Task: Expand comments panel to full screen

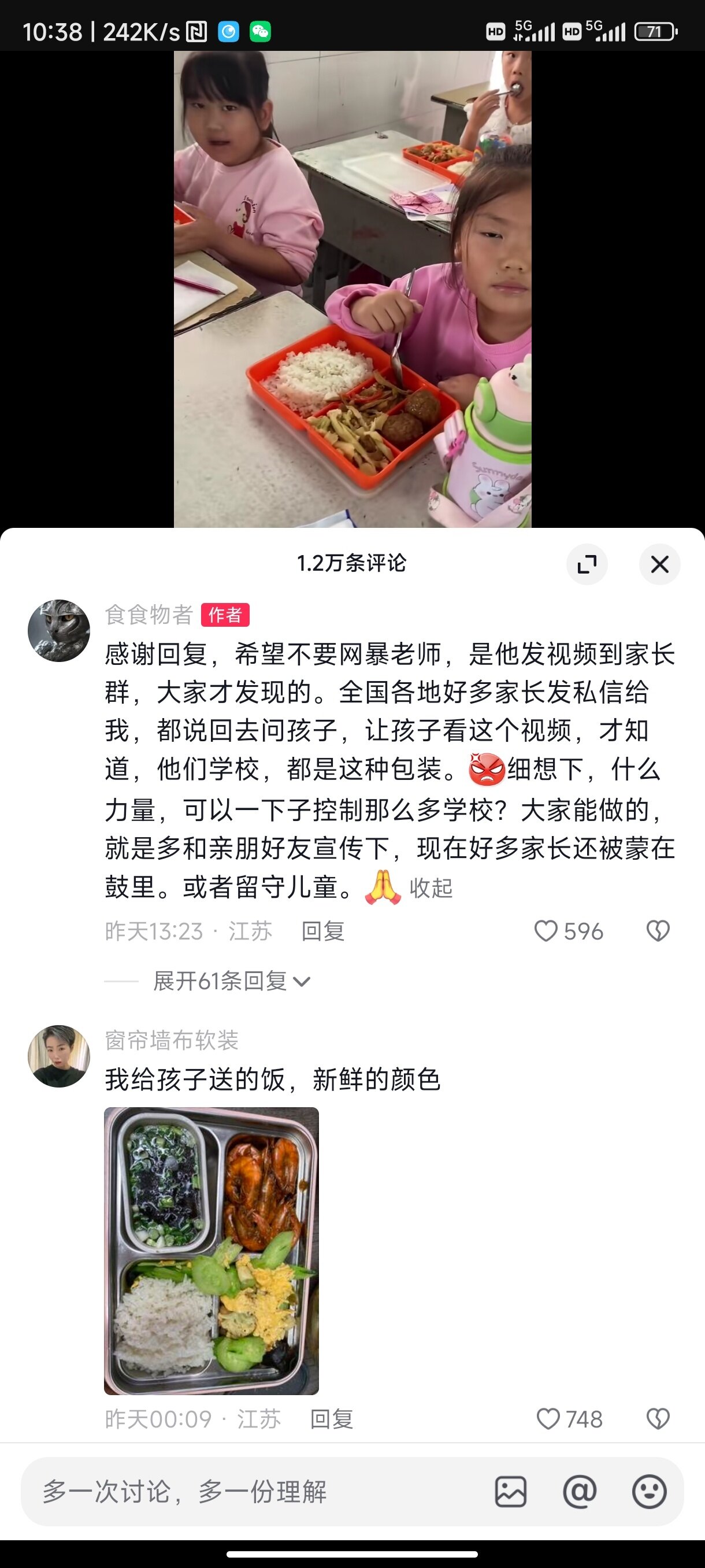Action: tap(587, 564)
